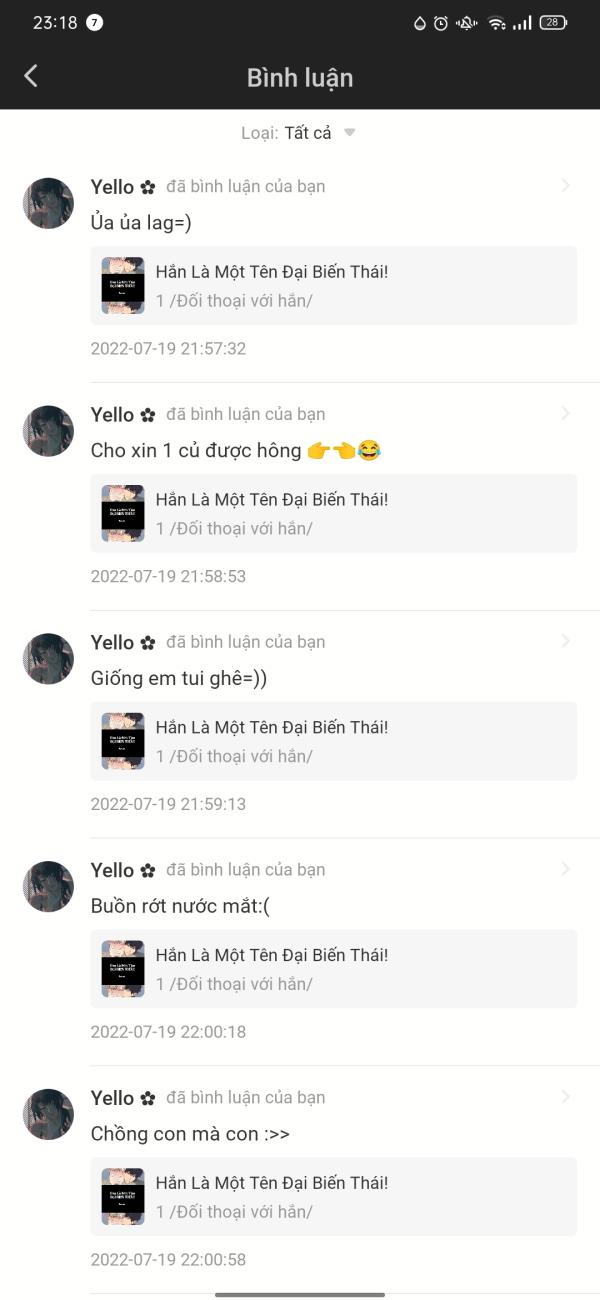View Yello's avatar beside "Ủa ủa lag=)"

48,203
